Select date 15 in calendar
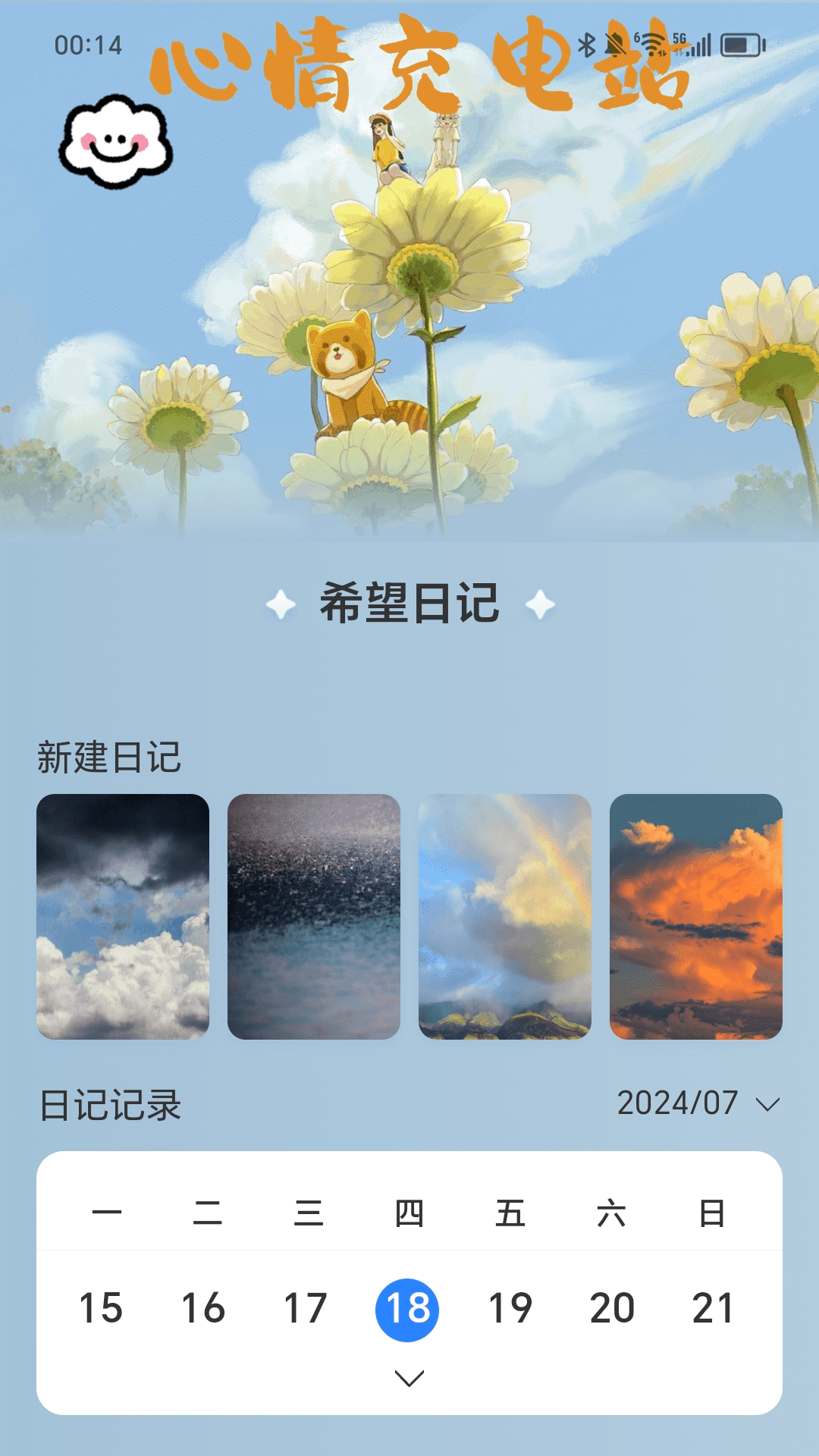This screenshot has width=819, height=1456. [101, 1309]
